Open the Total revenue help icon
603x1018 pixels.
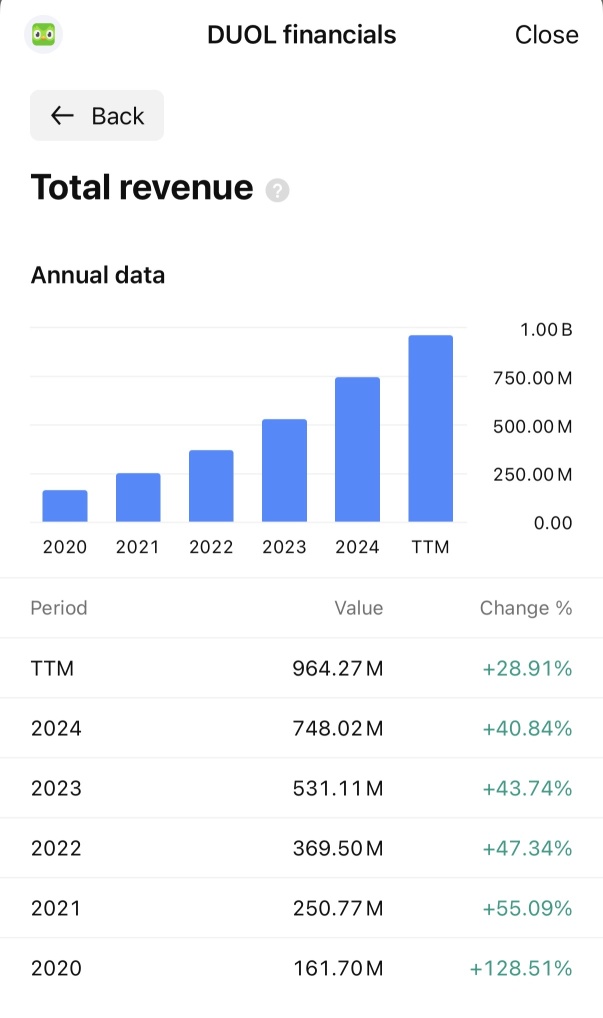tap(277, 190)
